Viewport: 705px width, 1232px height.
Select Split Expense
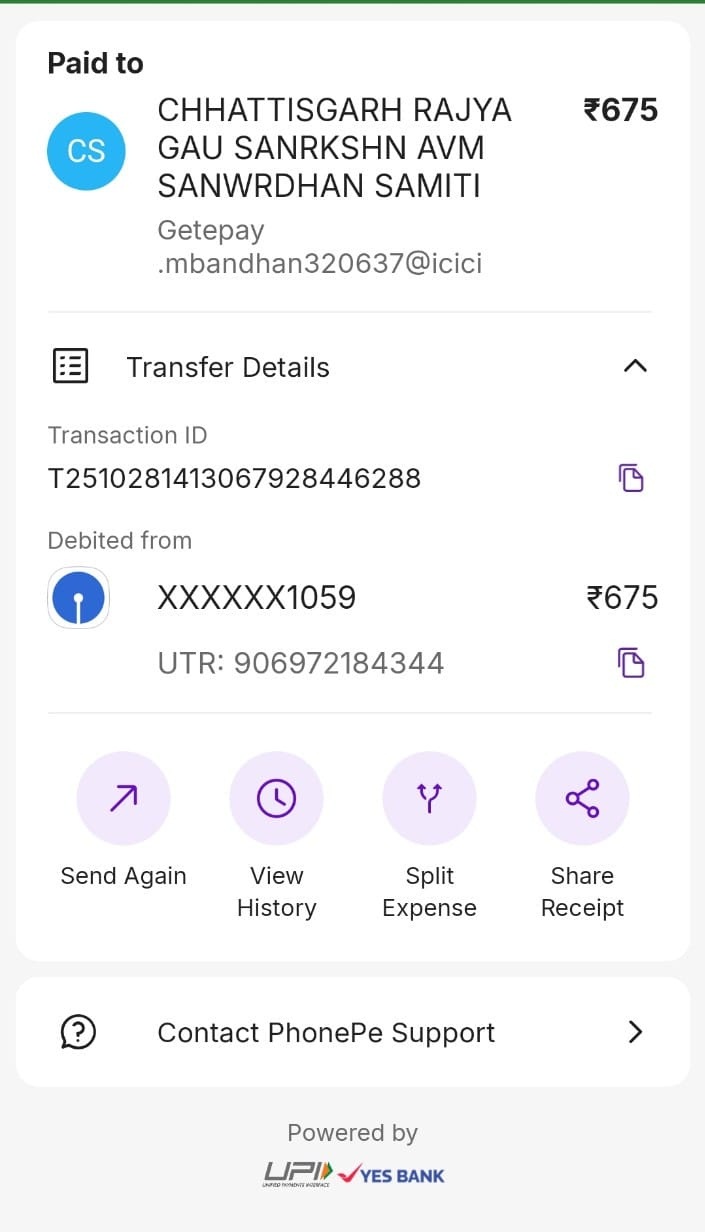point(429,799)
